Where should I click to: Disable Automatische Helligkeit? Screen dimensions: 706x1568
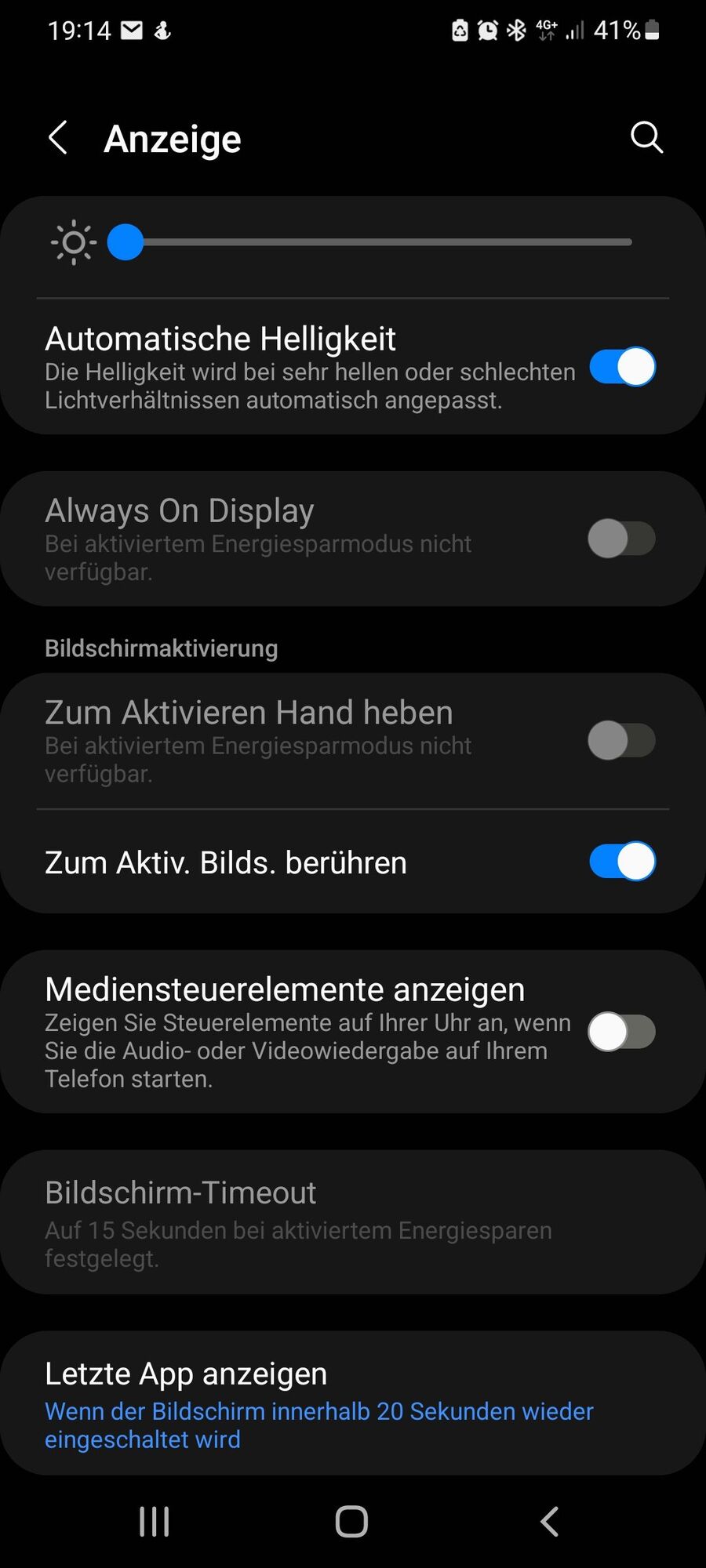point(621,366)
